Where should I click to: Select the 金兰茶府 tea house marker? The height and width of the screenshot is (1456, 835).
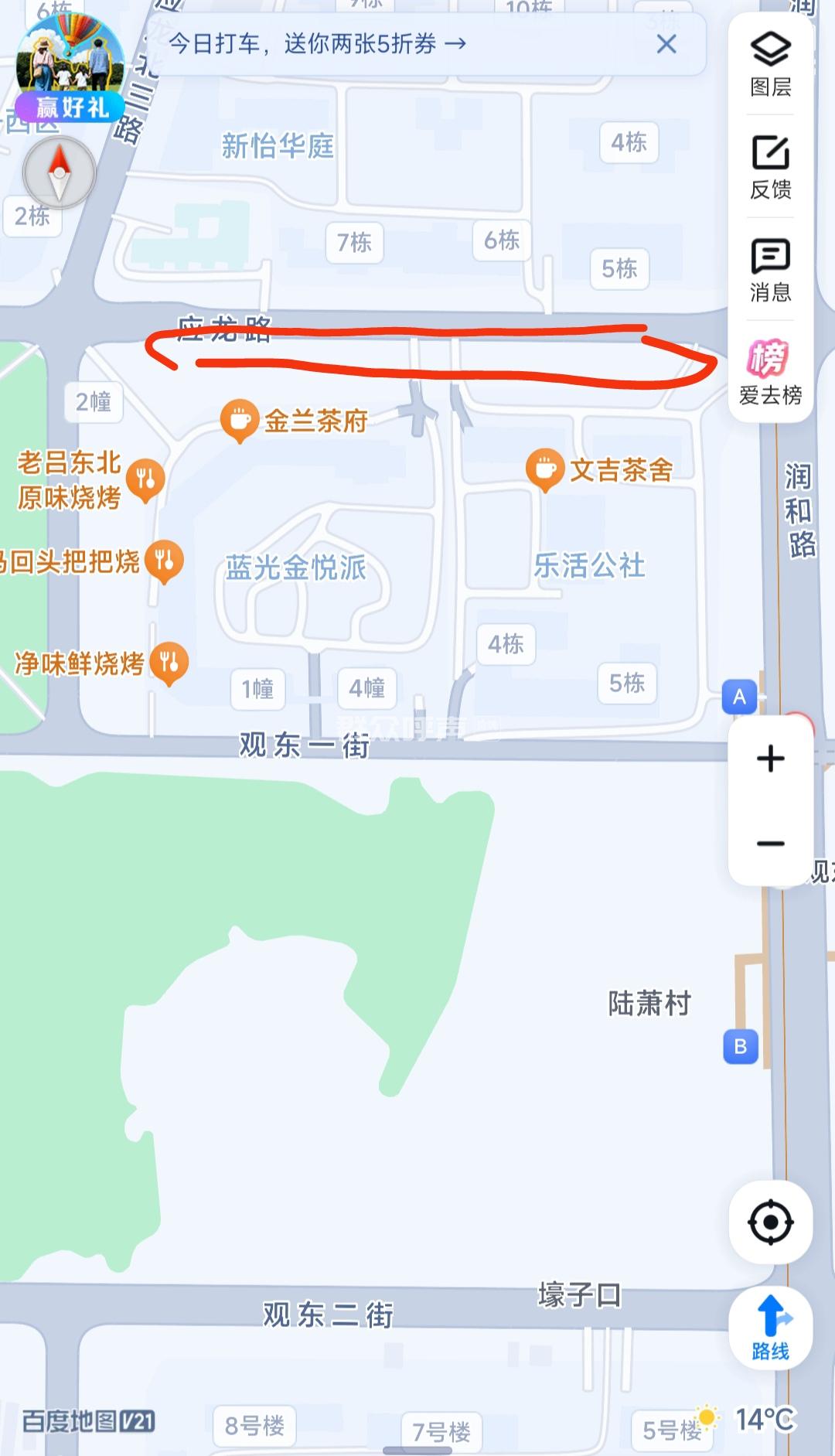pos(239,421)
